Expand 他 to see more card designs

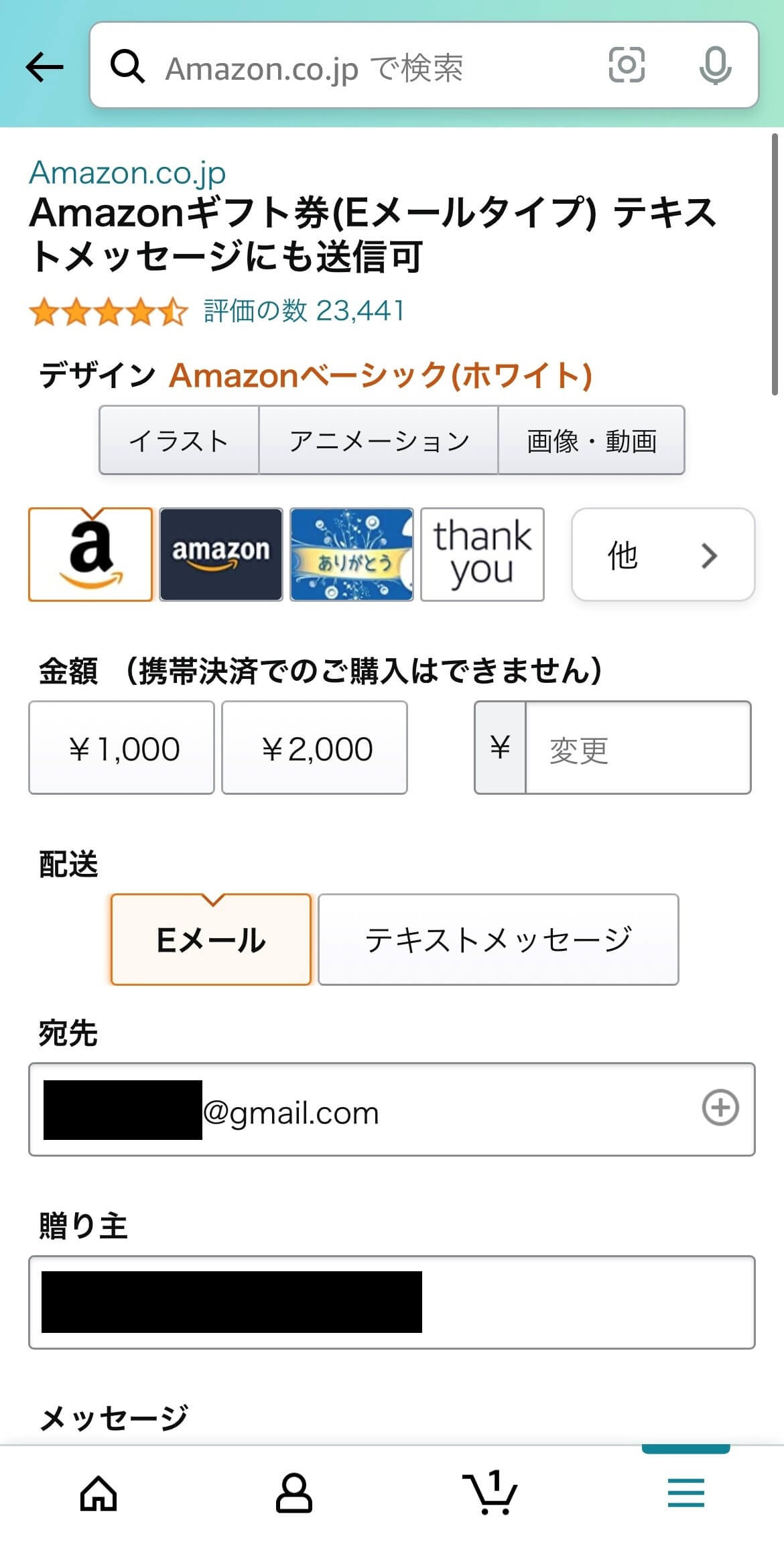click(x=662, y=555)
